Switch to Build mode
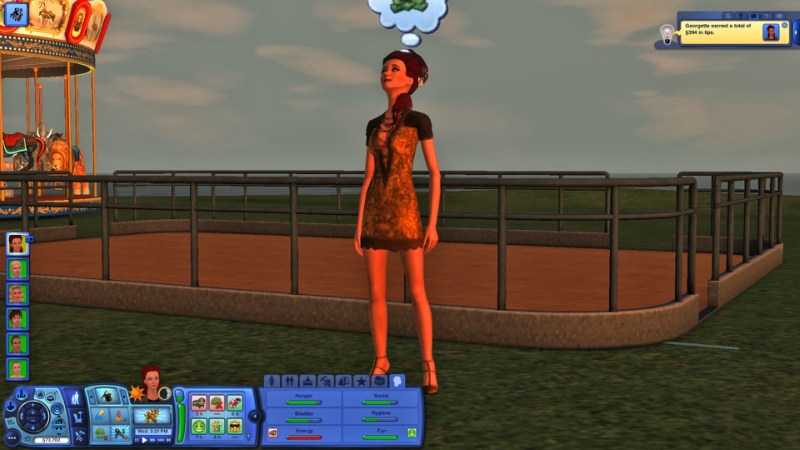 tap(79, 434)
